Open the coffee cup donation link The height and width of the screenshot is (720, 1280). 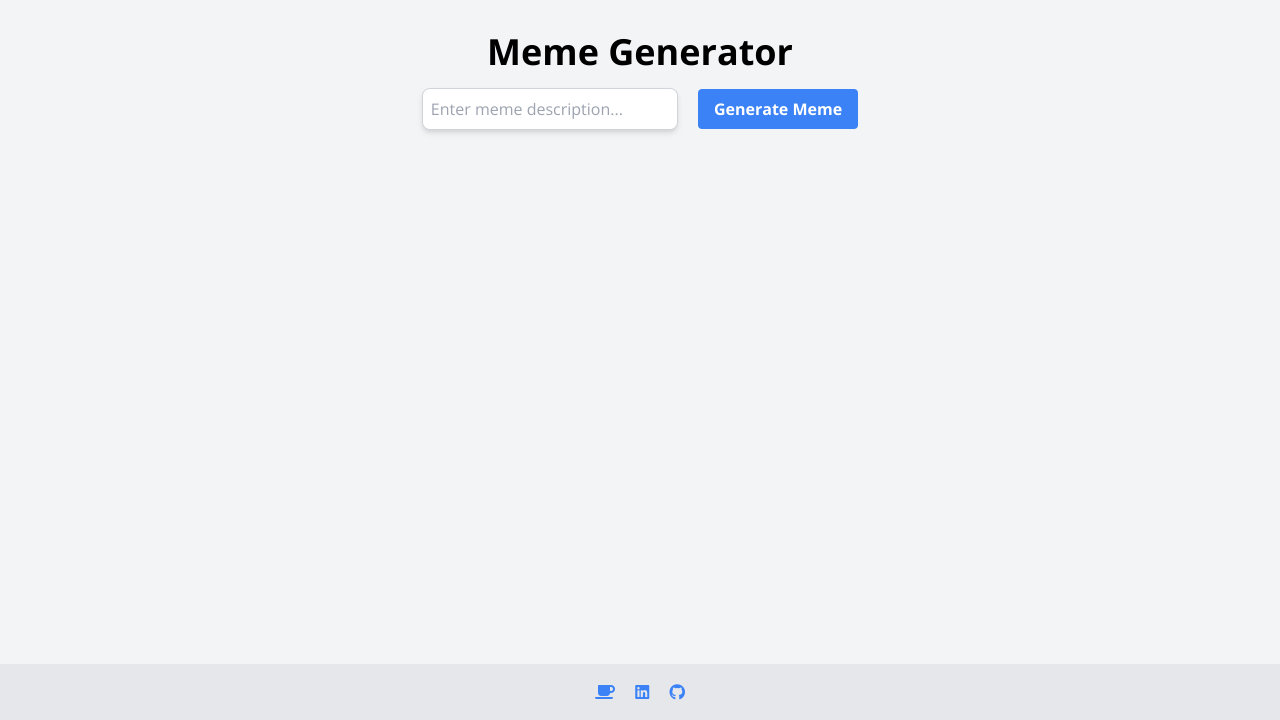604,692
